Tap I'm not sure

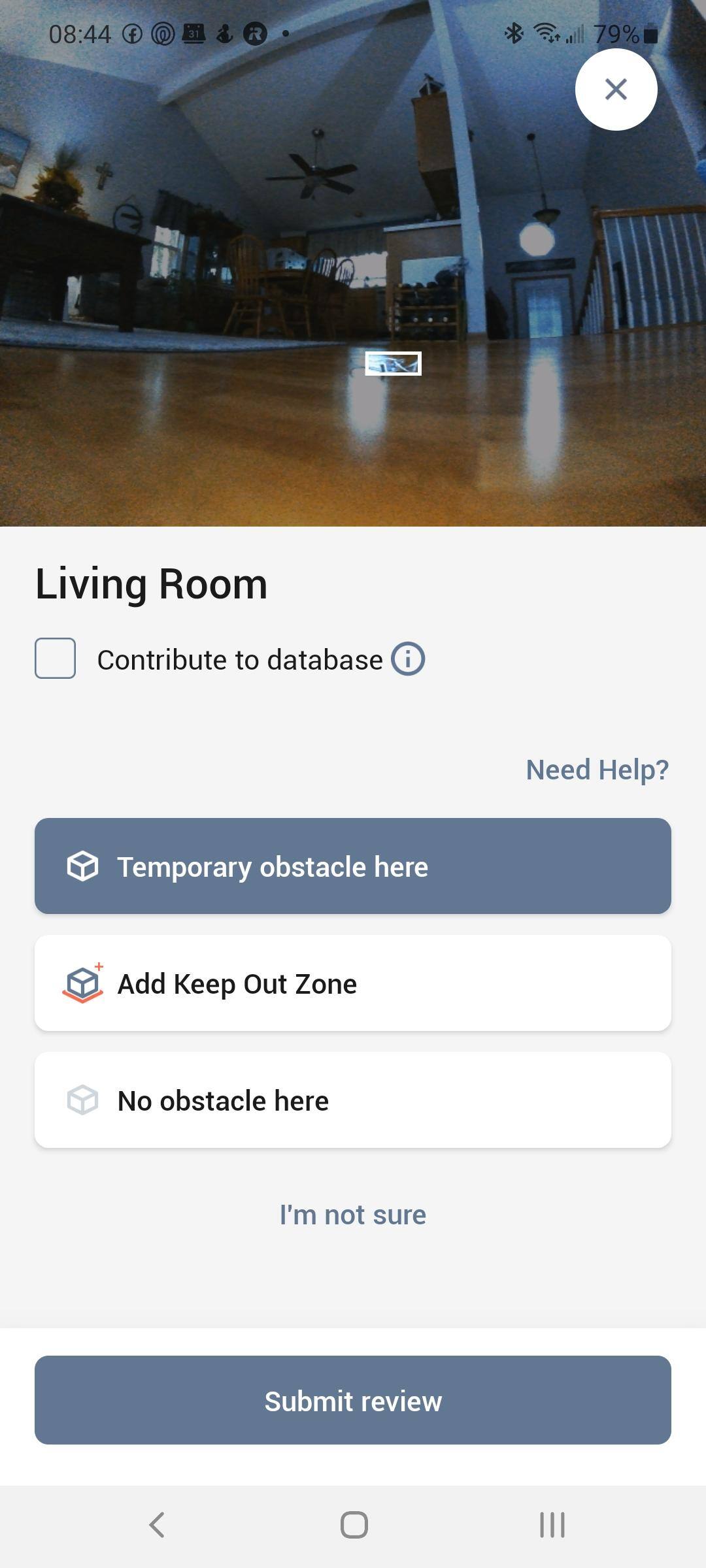tap(353, 1215)
